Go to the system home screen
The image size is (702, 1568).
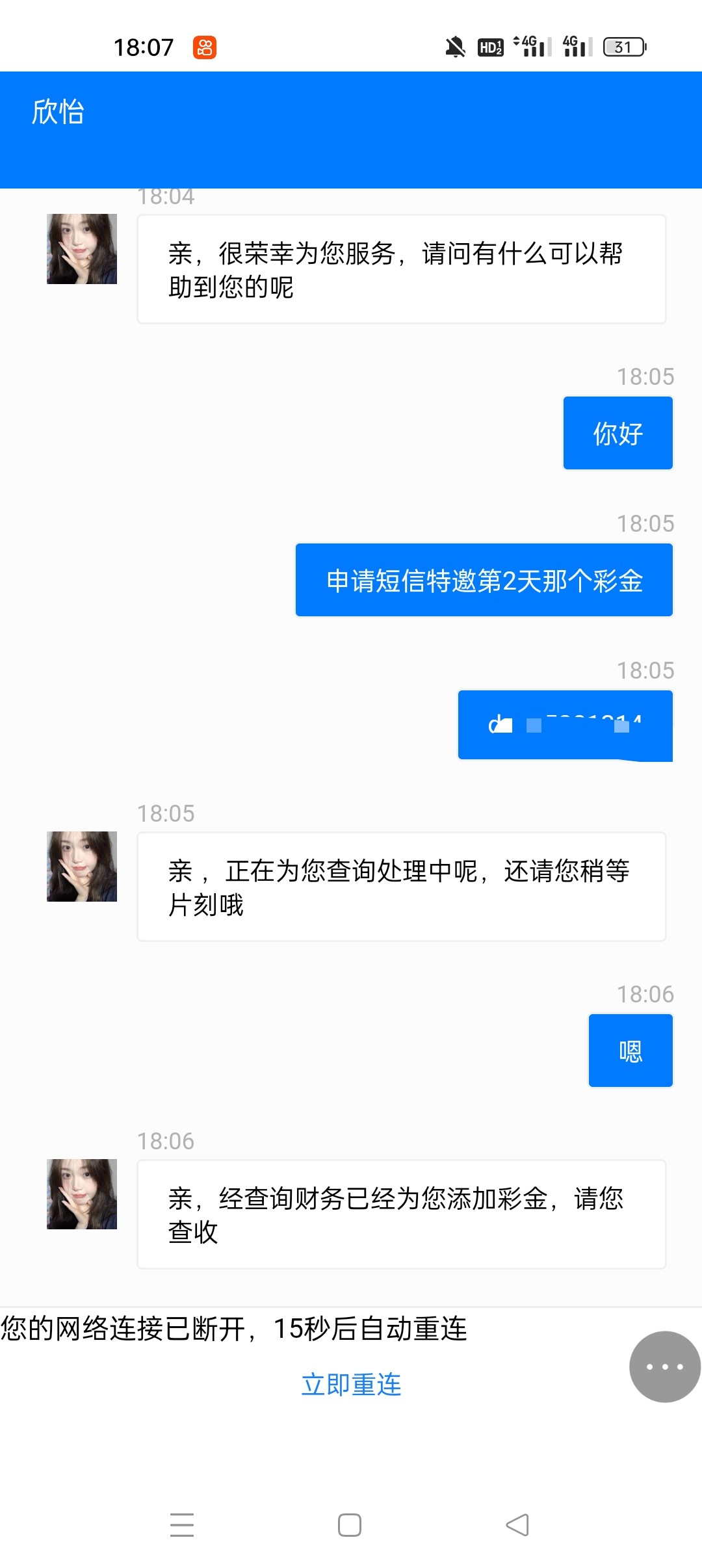pyautogui.click(x=350, y=1524)
